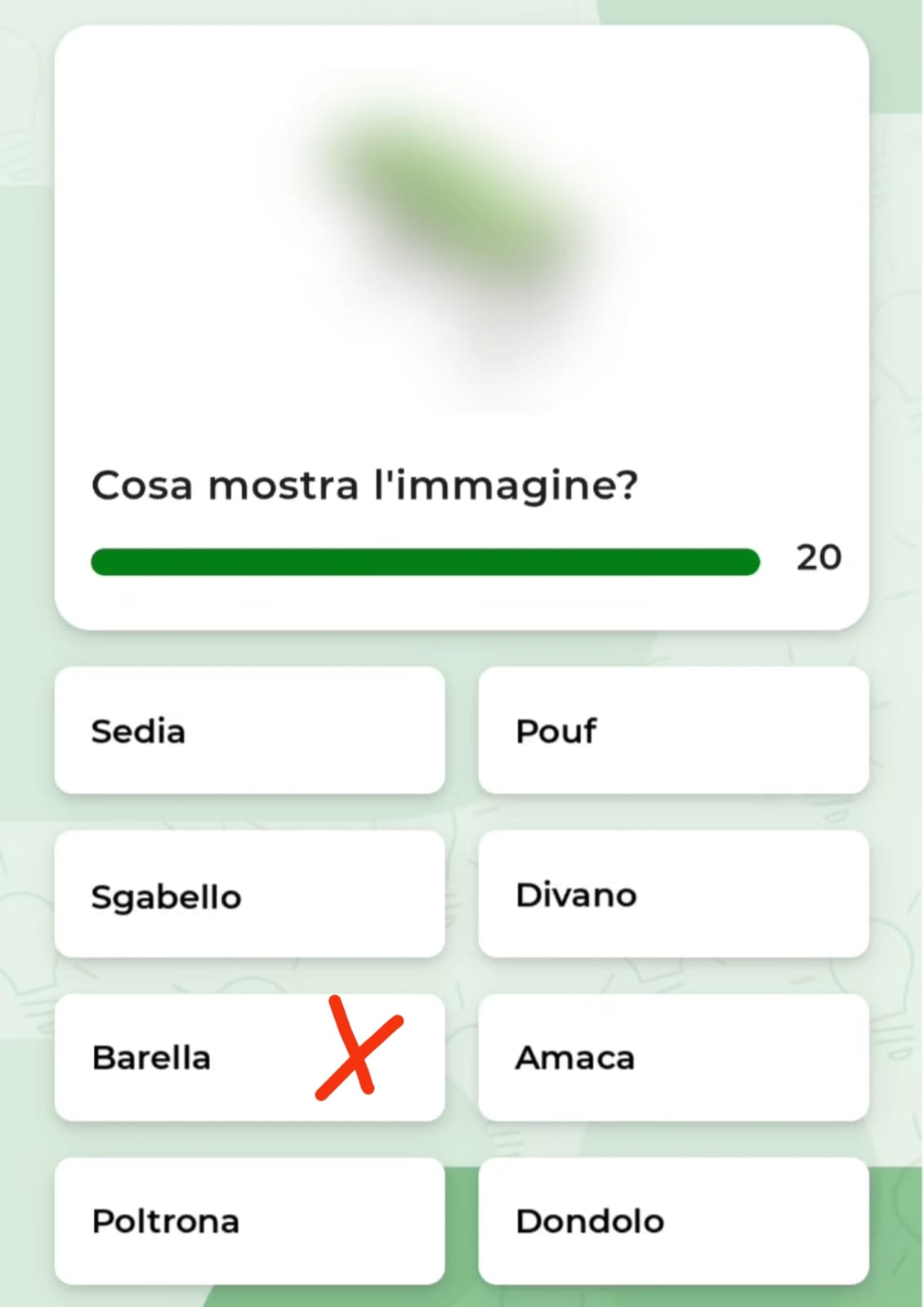Image resolution: width=924 pixels, height=1307 pixels.
Task: Answer Dondolo
Action: (673, 1221)
